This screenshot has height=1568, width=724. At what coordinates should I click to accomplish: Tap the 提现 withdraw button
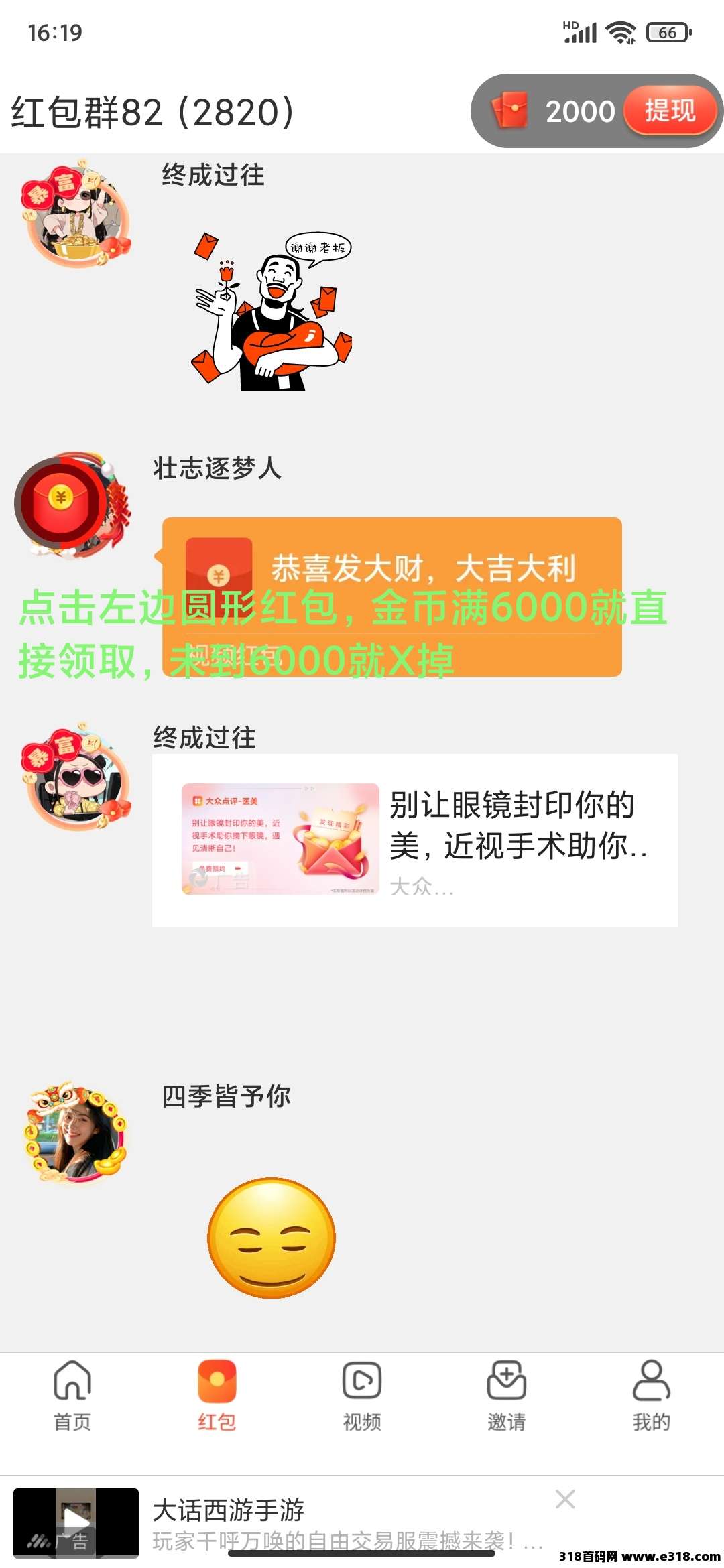coord(669,111)
